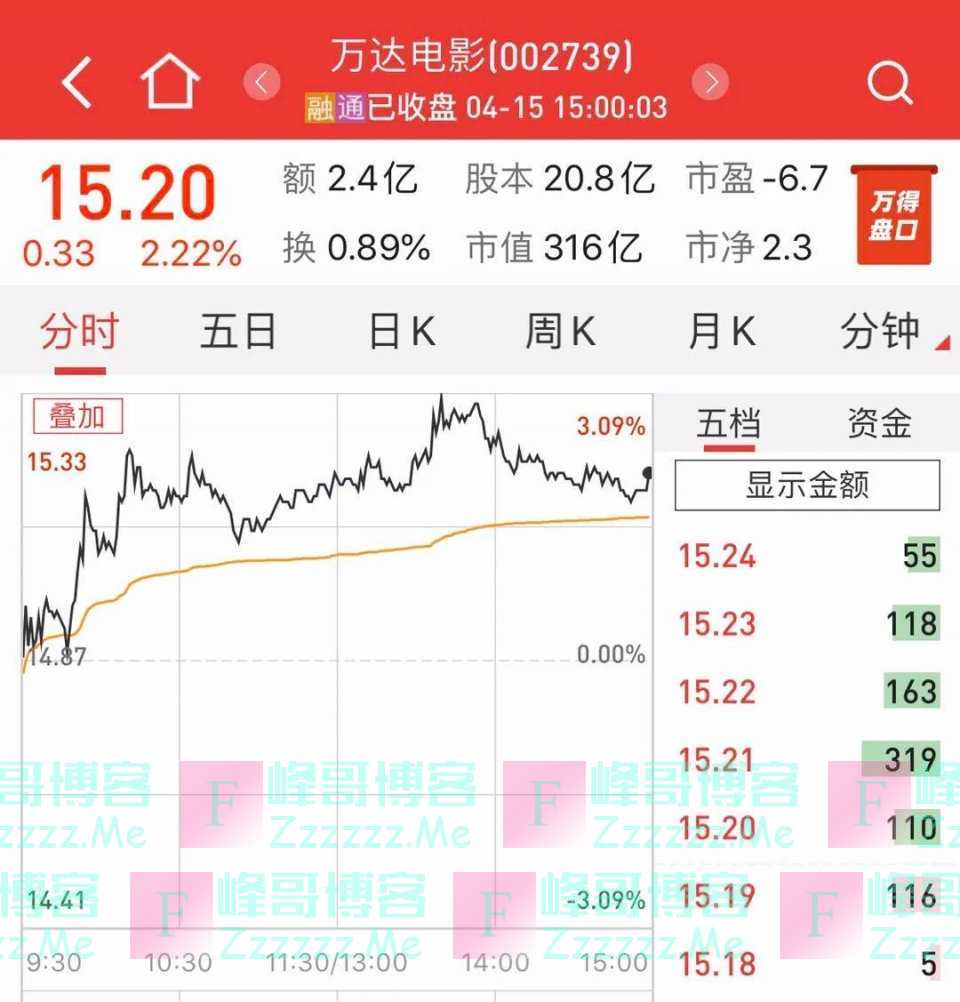The image size is (960, 1002).
Task: Select the 五档 order book tab
Action: coord(729,425)
